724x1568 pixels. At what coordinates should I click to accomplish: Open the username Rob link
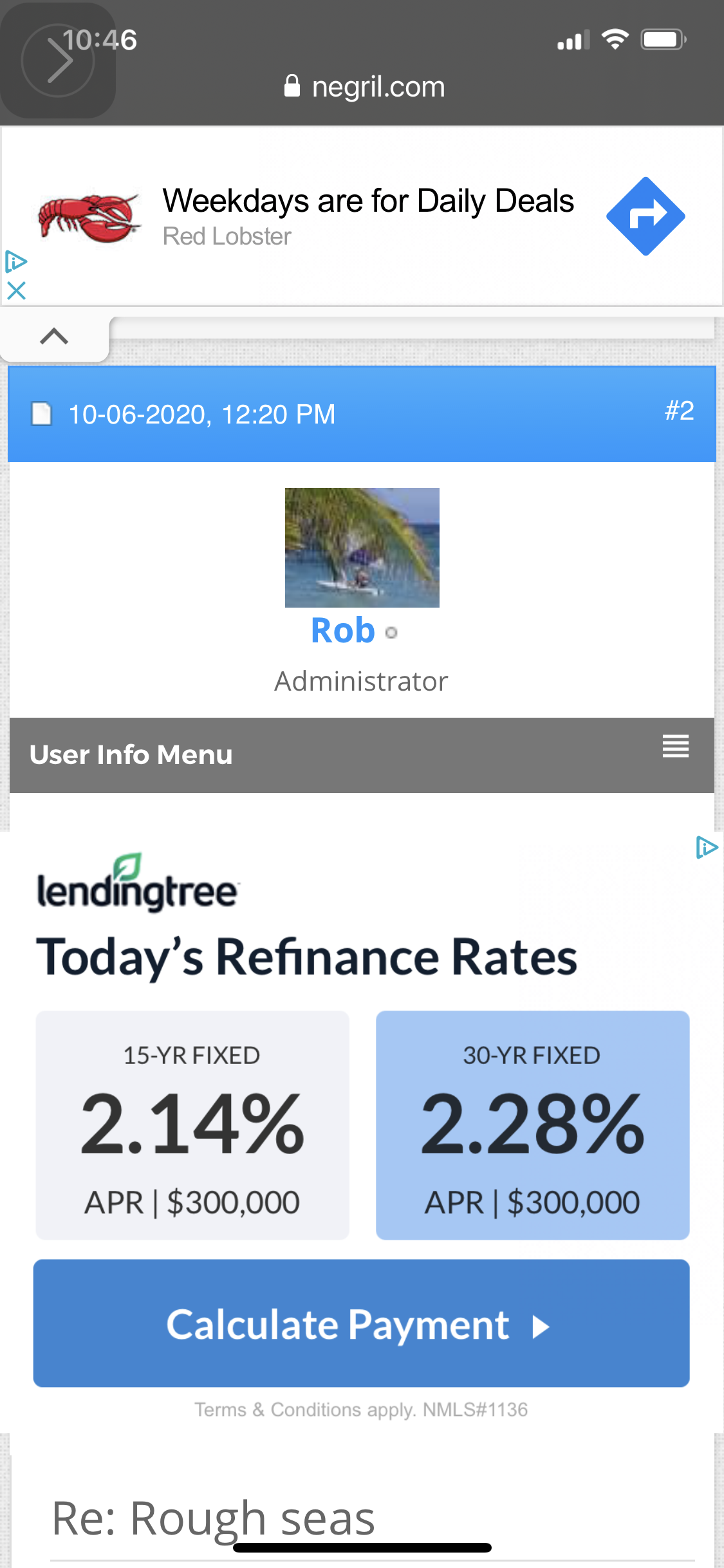point(343,631)
